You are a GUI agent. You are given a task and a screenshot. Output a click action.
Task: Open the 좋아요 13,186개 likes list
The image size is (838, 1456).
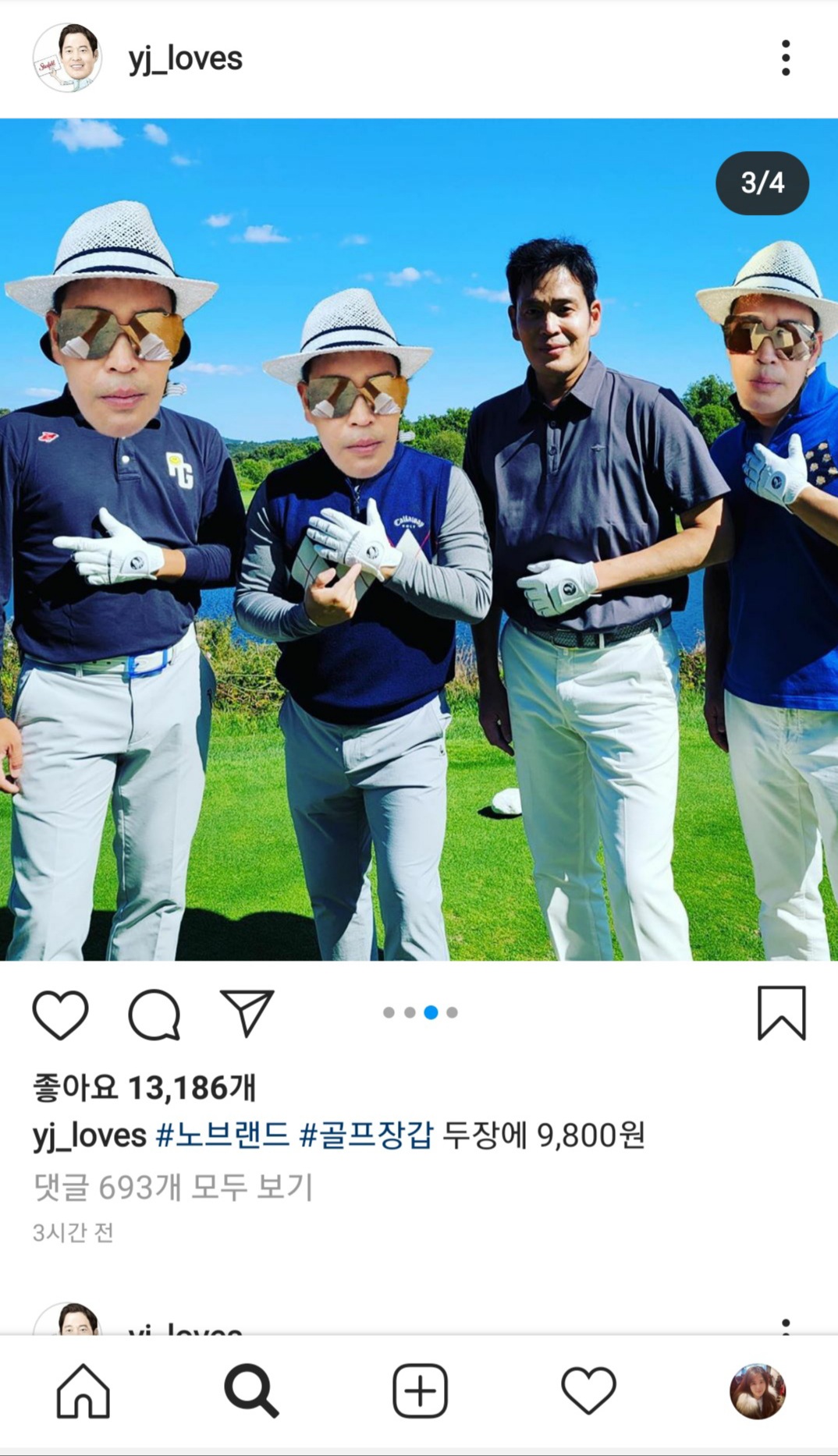144,1087
